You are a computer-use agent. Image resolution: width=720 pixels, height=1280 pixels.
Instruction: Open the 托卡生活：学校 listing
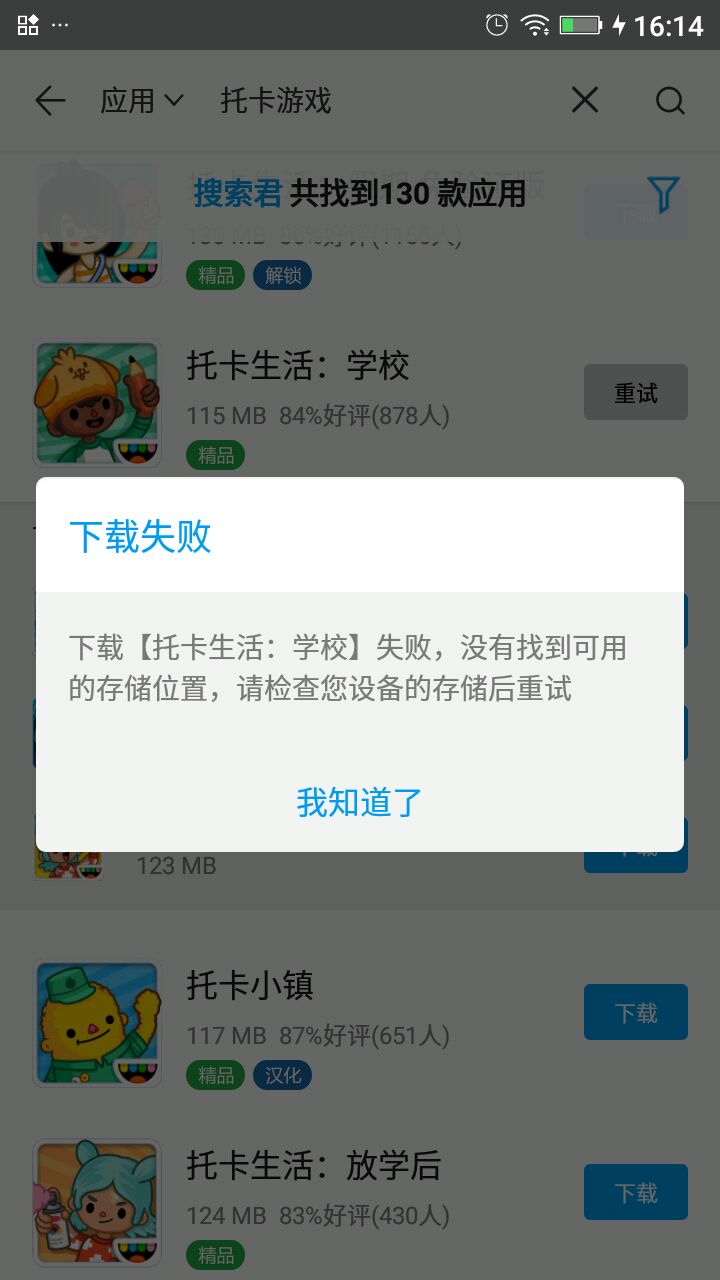pos(298,366)
